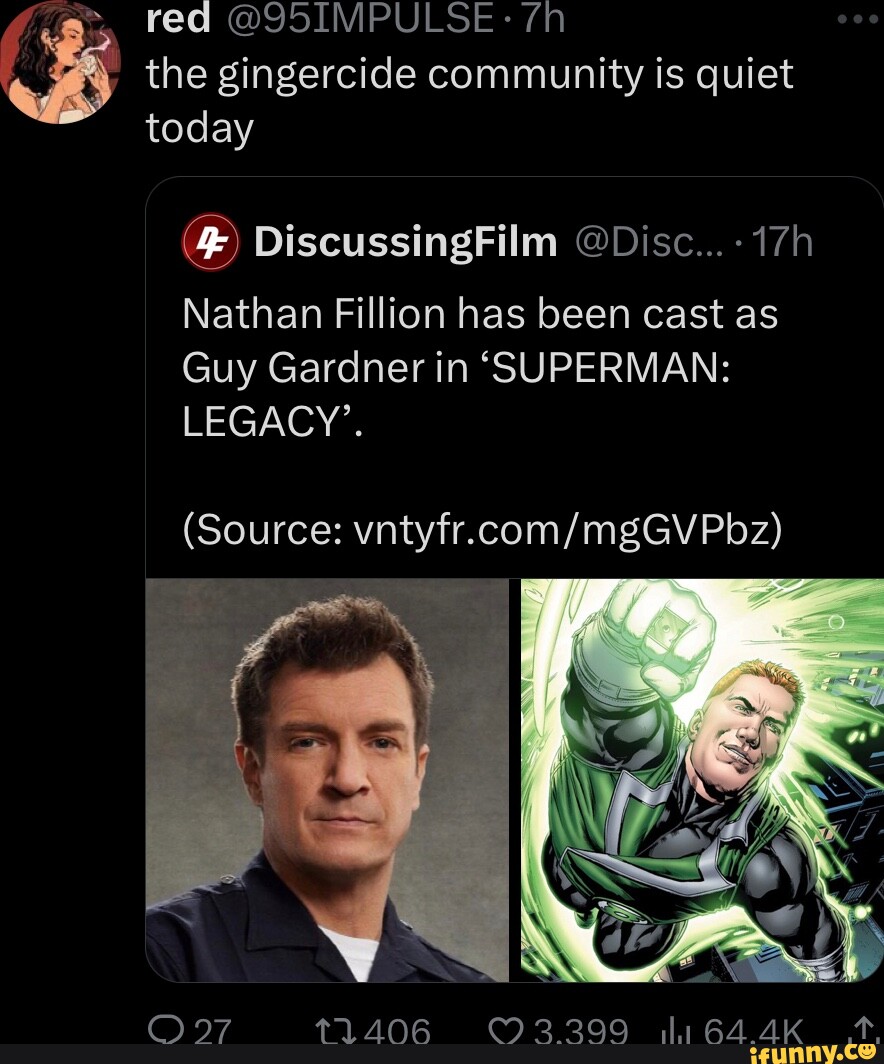Click the 3,399 like count

coord(578,1034)
